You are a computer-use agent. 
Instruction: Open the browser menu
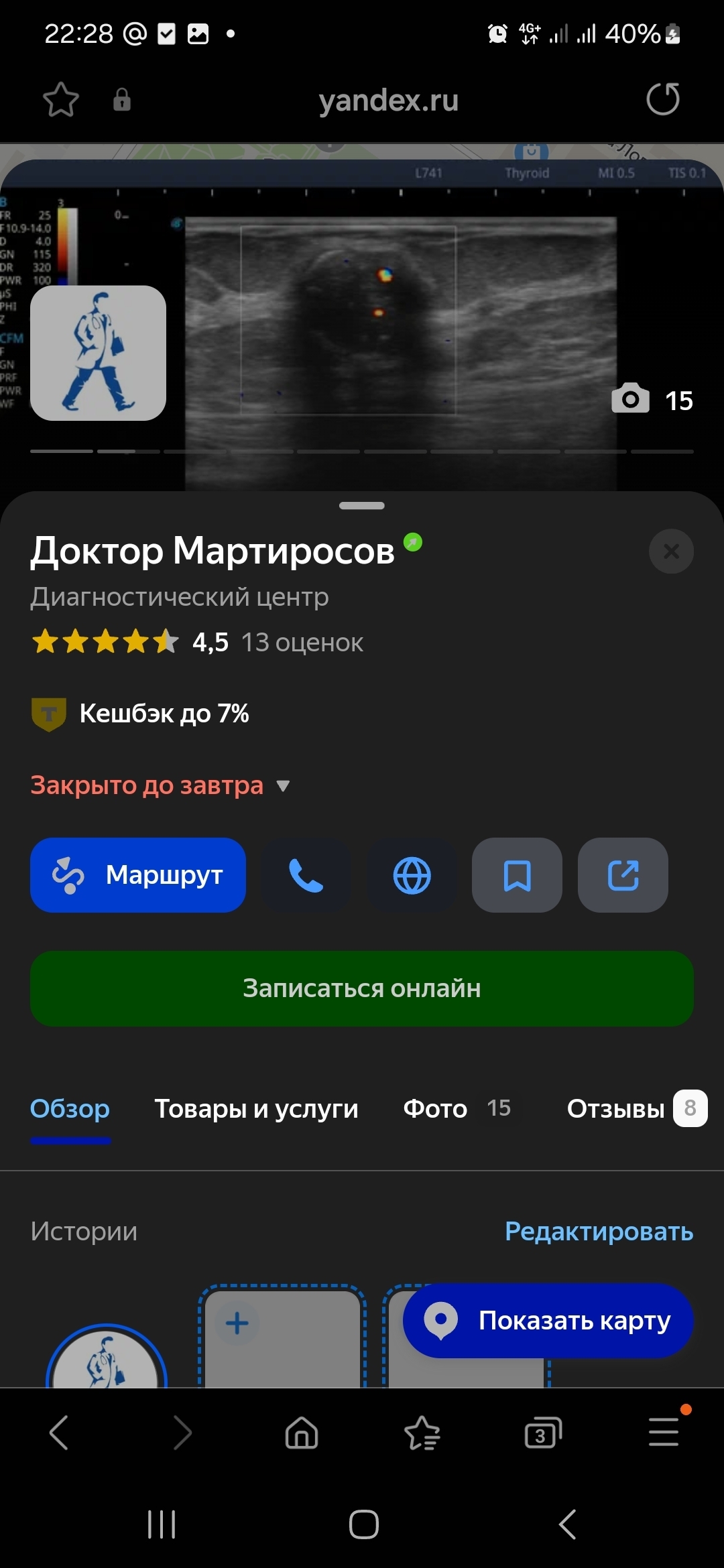point(664,1432)
